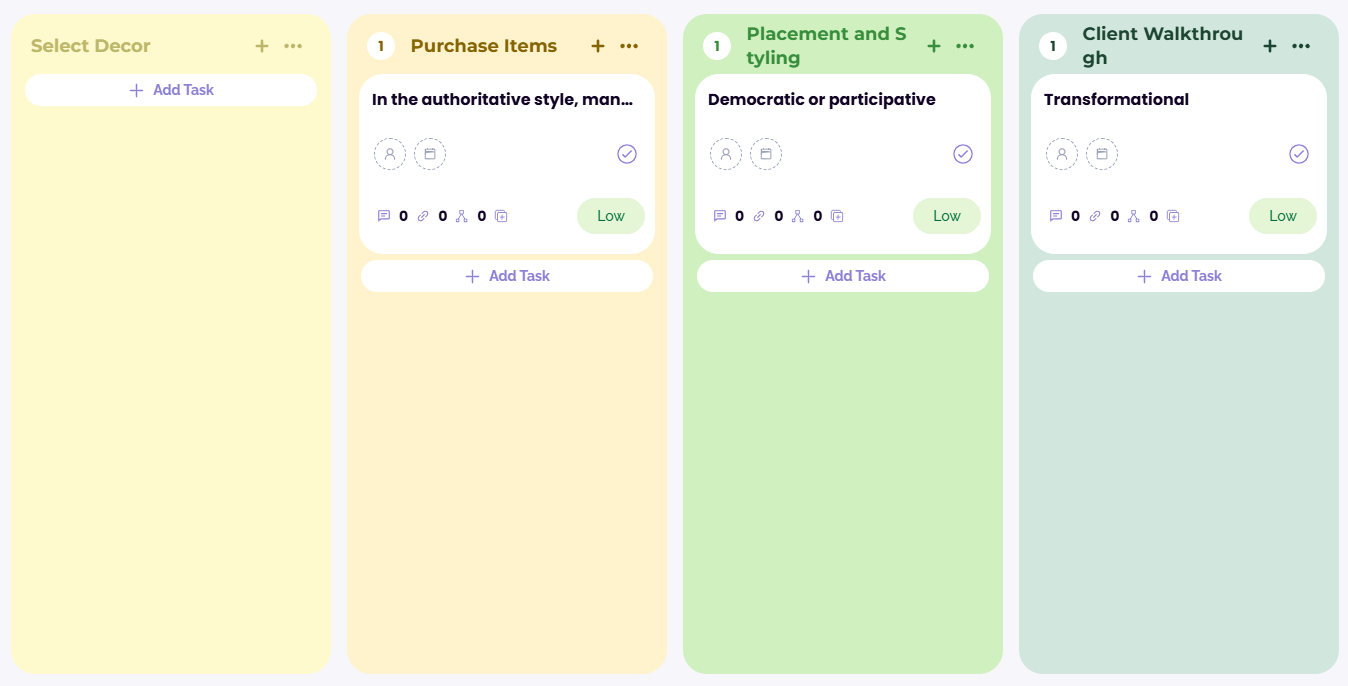Open the Select Decor options menu

293,46
